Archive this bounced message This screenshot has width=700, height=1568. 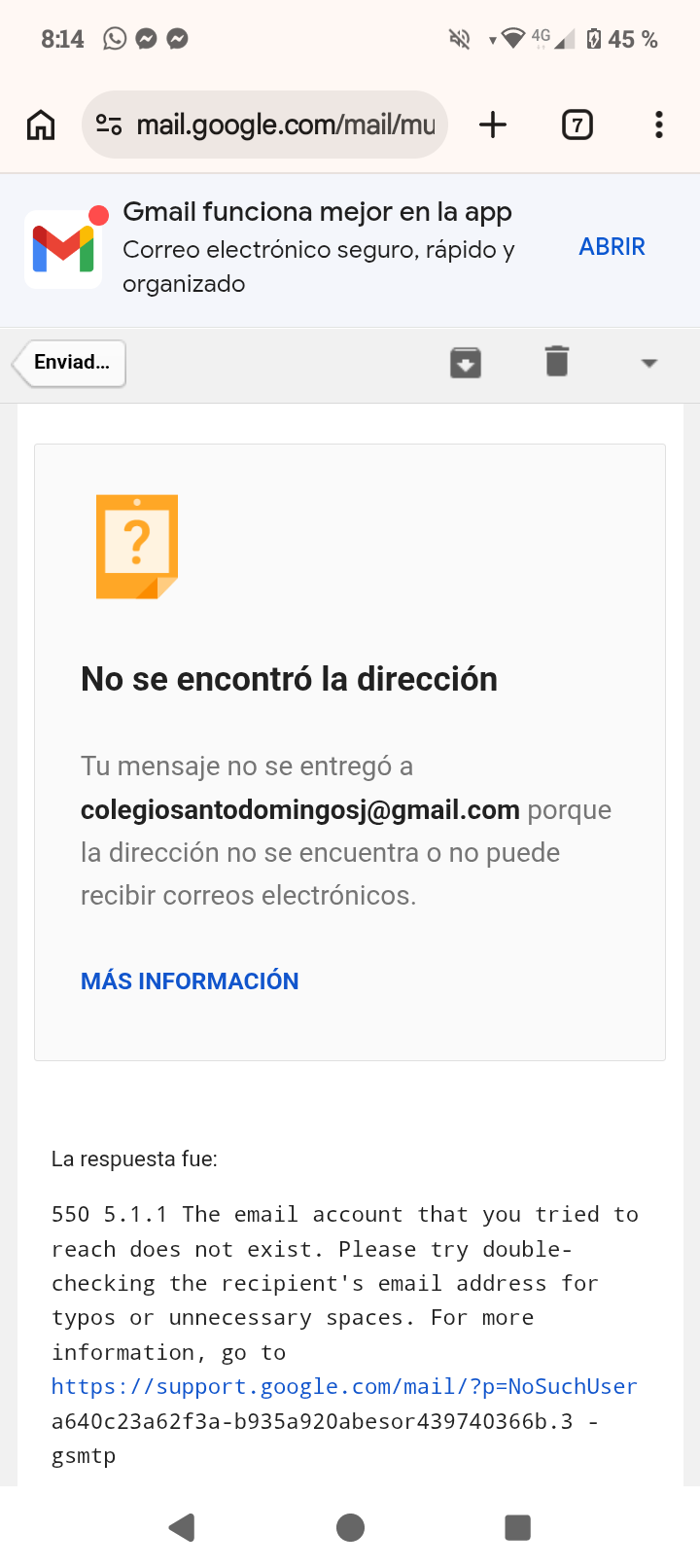466,363
